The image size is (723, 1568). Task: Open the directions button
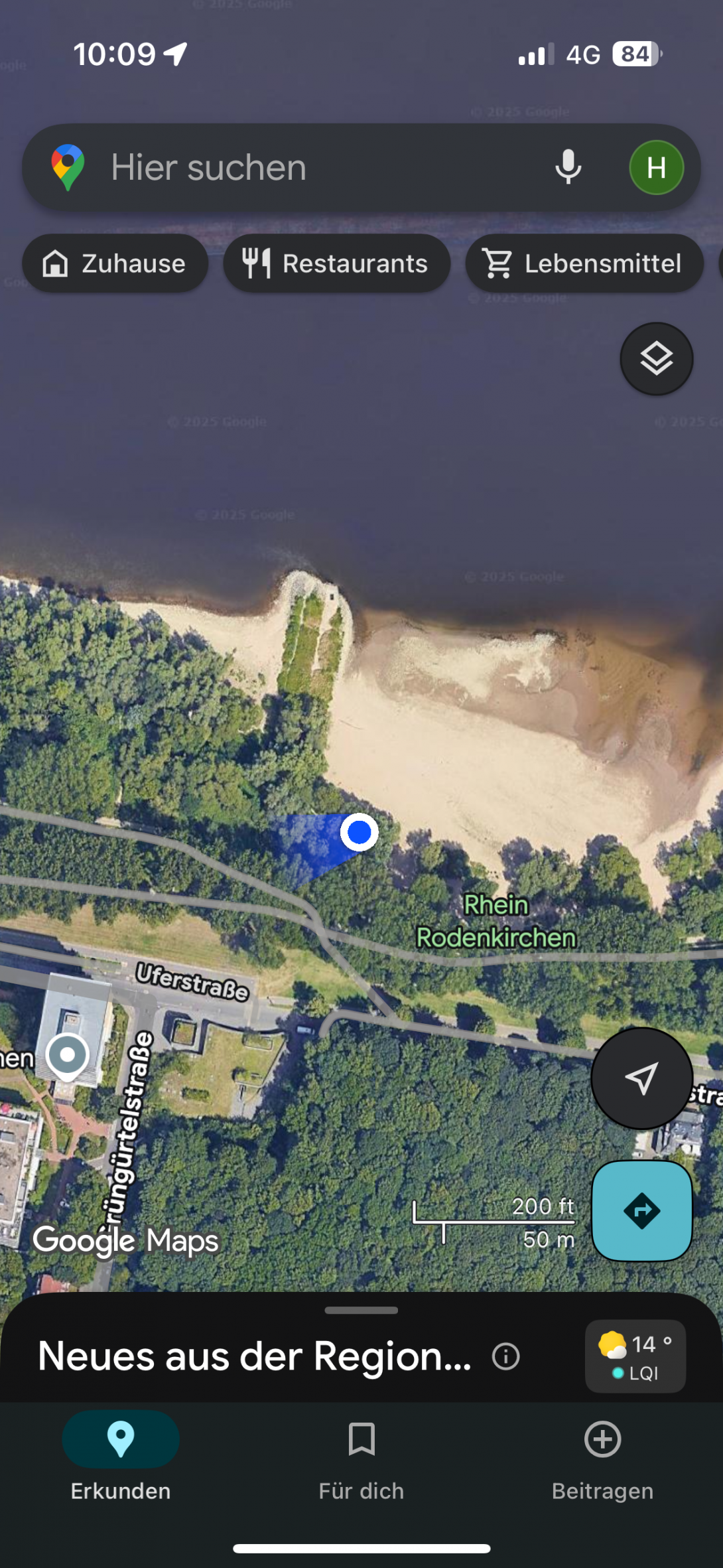click(x=641, y=1211)
